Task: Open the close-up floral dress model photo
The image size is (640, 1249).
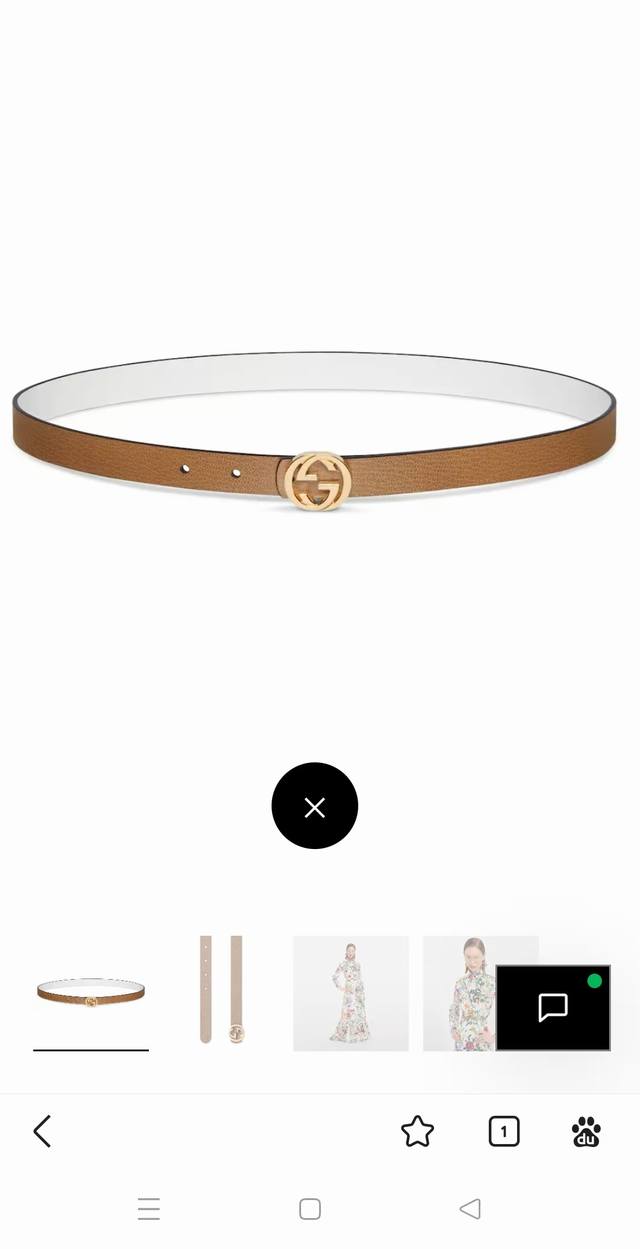Action: point(459,993)
